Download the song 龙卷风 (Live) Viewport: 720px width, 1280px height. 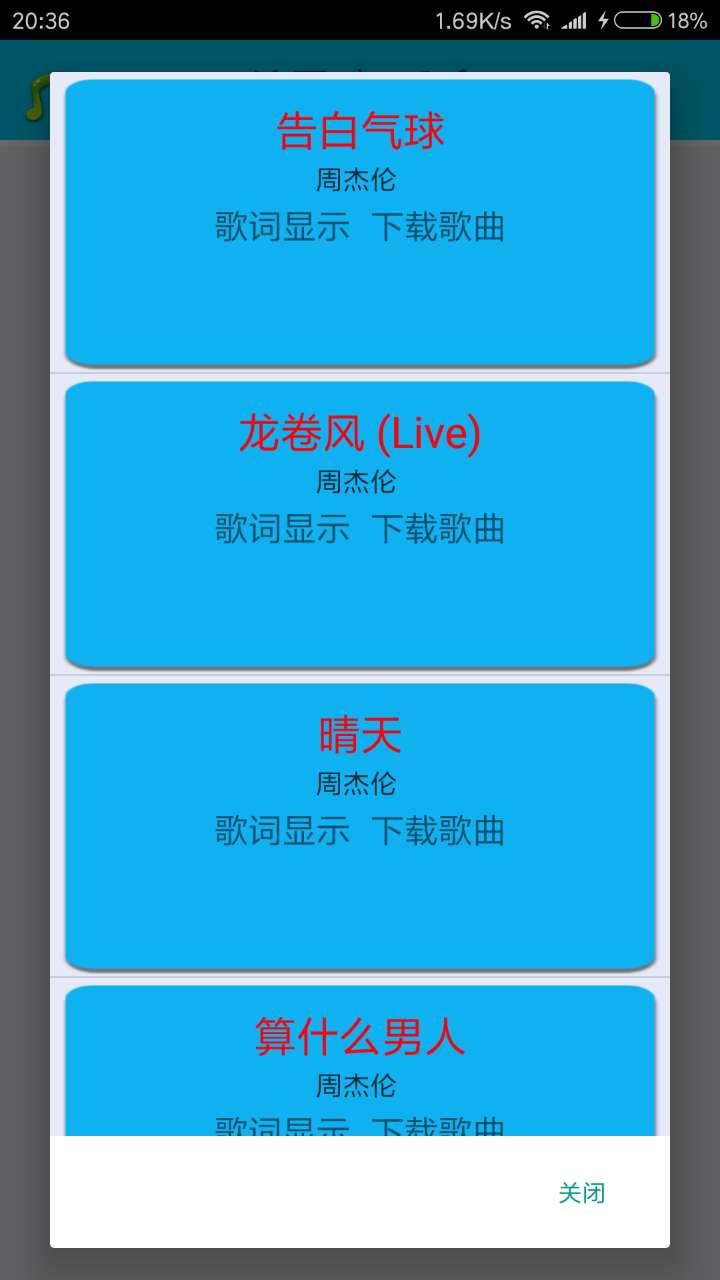click(438, 529)
